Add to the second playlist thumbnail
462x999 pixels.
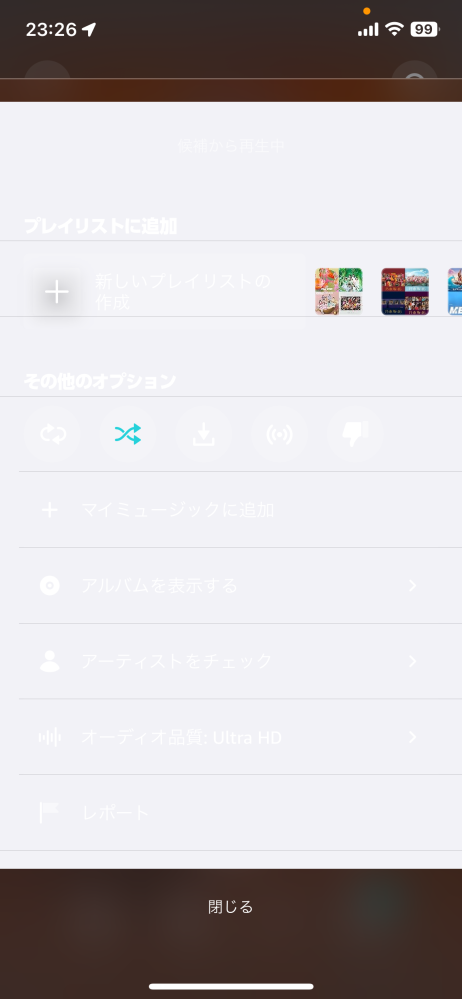tap(405, 291)
